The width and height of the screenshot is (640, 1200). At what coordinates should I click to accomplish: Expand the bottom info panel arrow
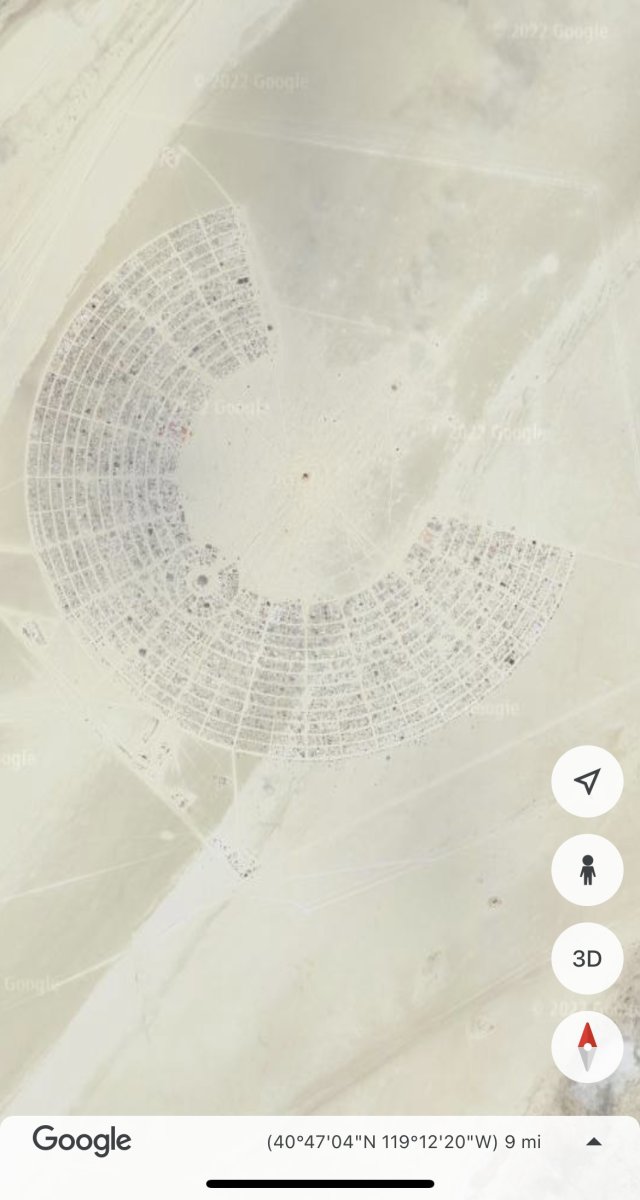tap(594, 1142)
